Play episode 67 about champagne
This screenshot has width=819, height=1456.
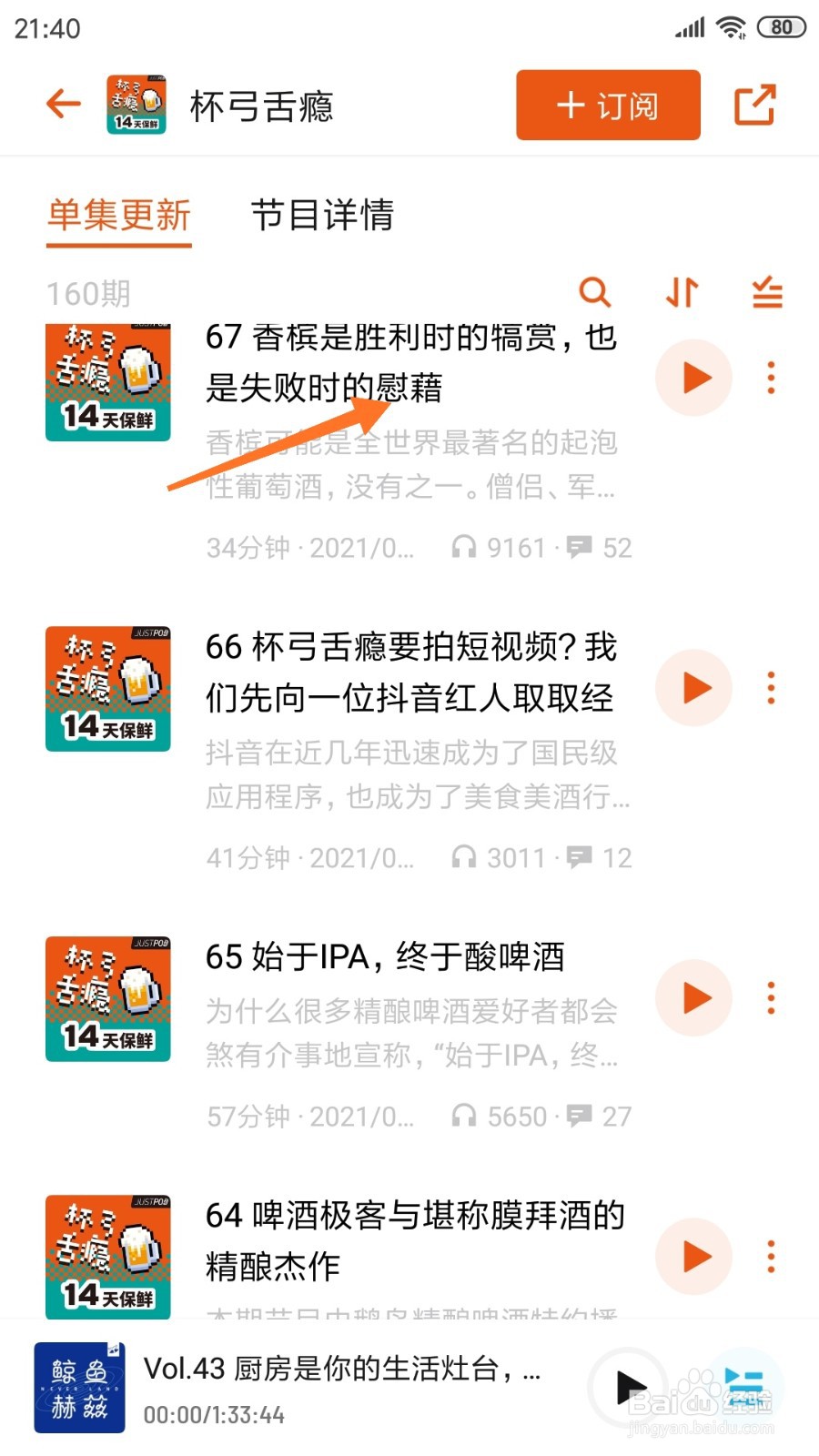pos(693,378)
